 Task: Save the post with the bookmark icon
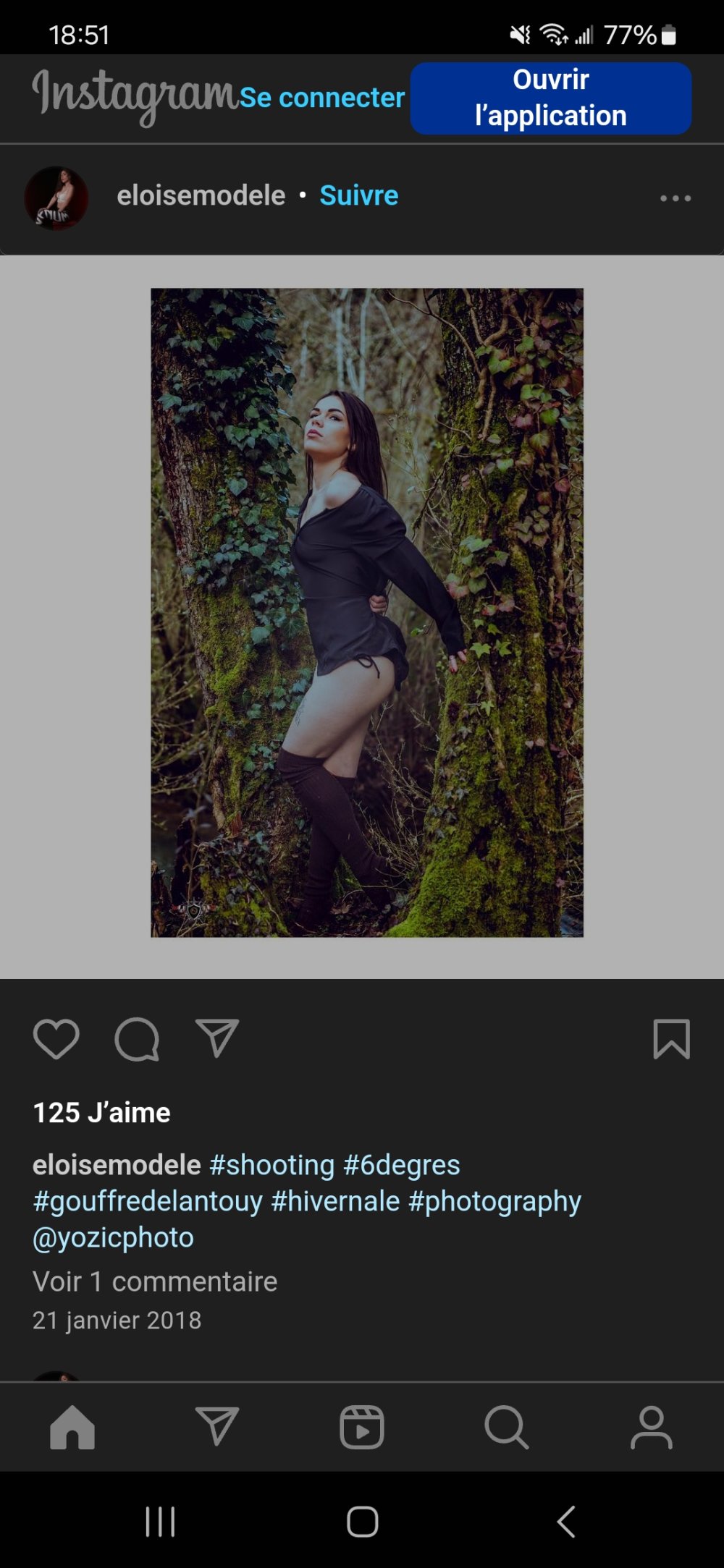click(x=671, y=1039)
